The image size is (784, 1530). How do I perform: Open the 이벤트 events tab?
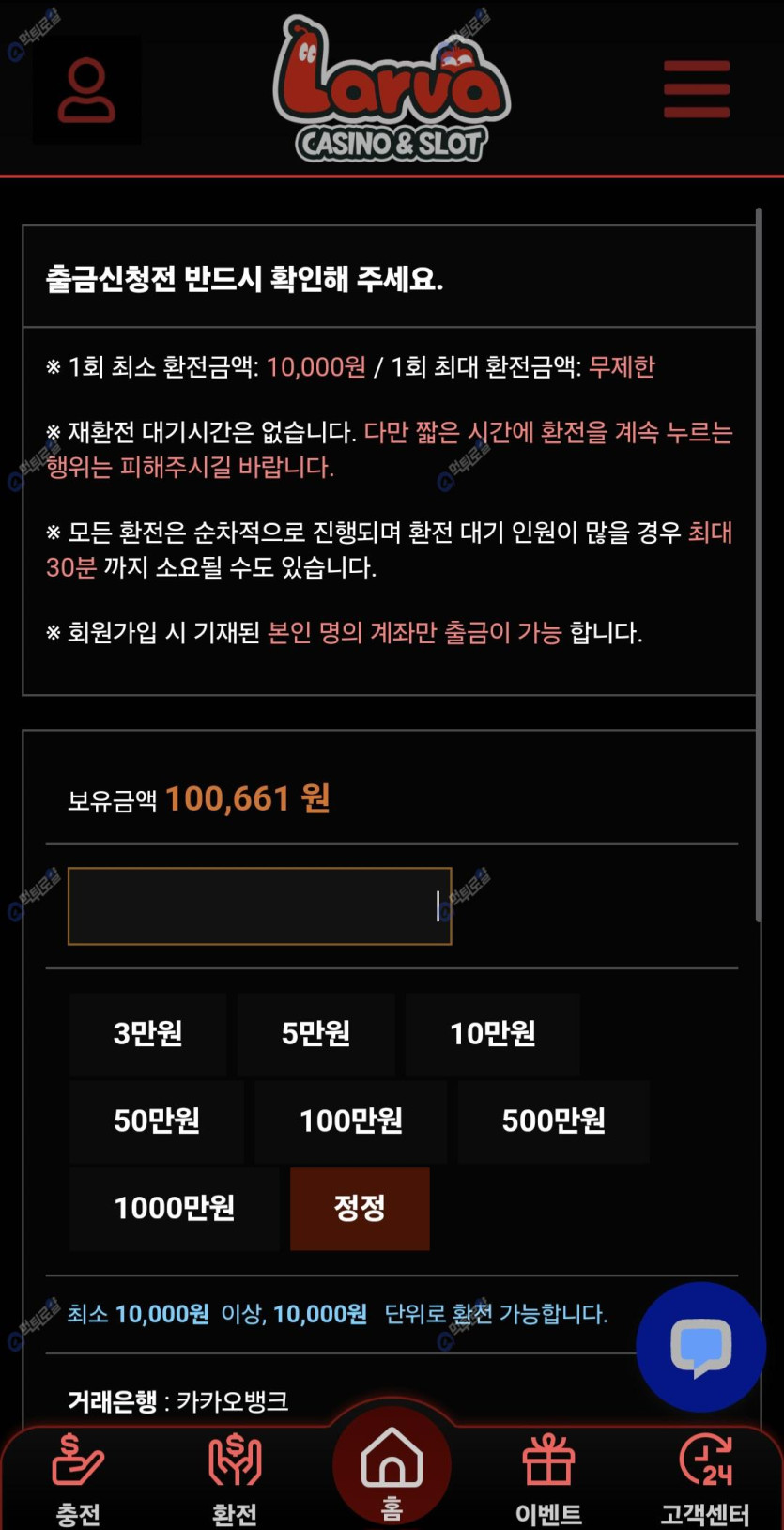tap(548, 1475)
